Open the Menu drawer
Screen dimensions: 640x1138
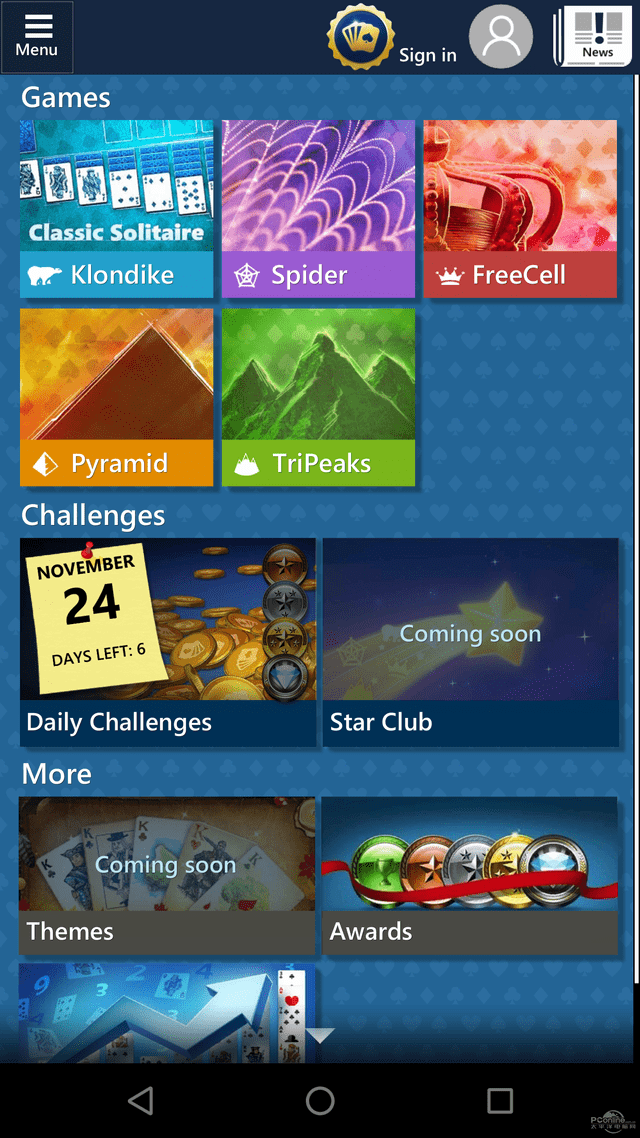pos(37,37)
